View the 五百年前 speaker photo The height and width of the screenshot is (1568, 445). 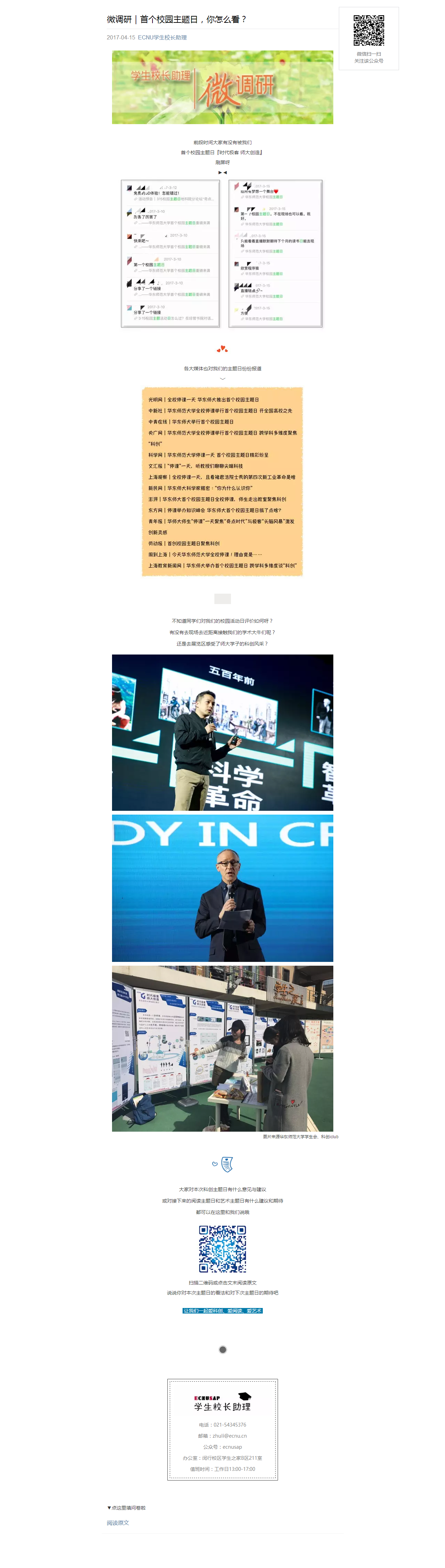[x=222, y=732]
